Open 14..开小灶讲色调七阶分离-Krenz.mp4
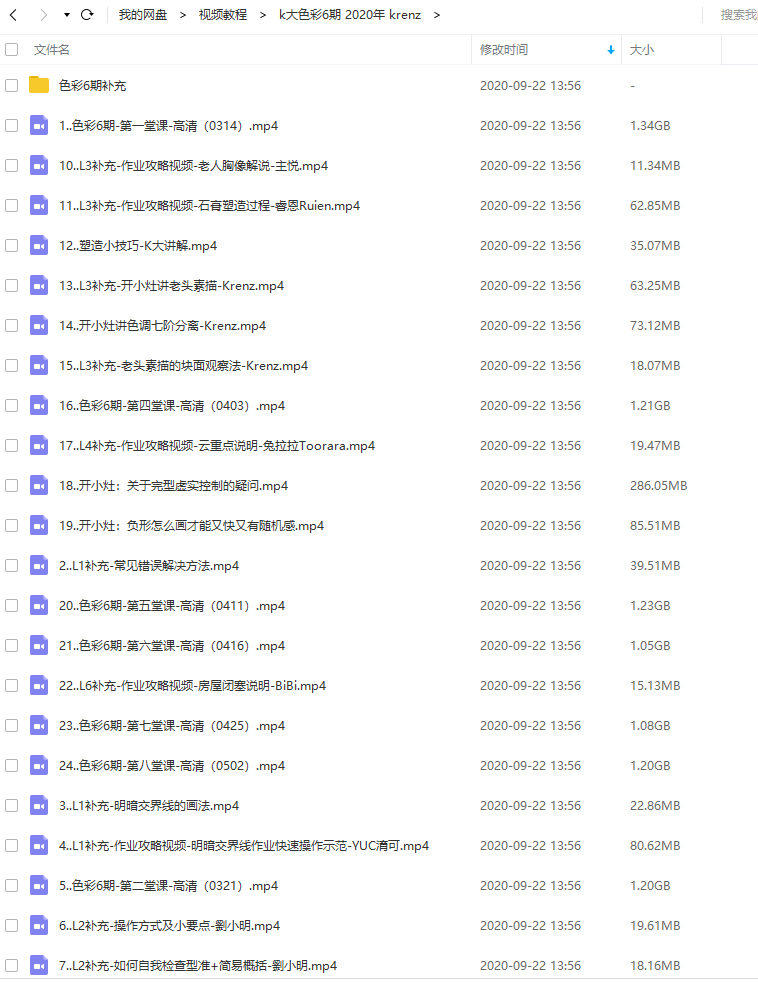Viewport: 758px width, 983px height. tap(162, 326)
